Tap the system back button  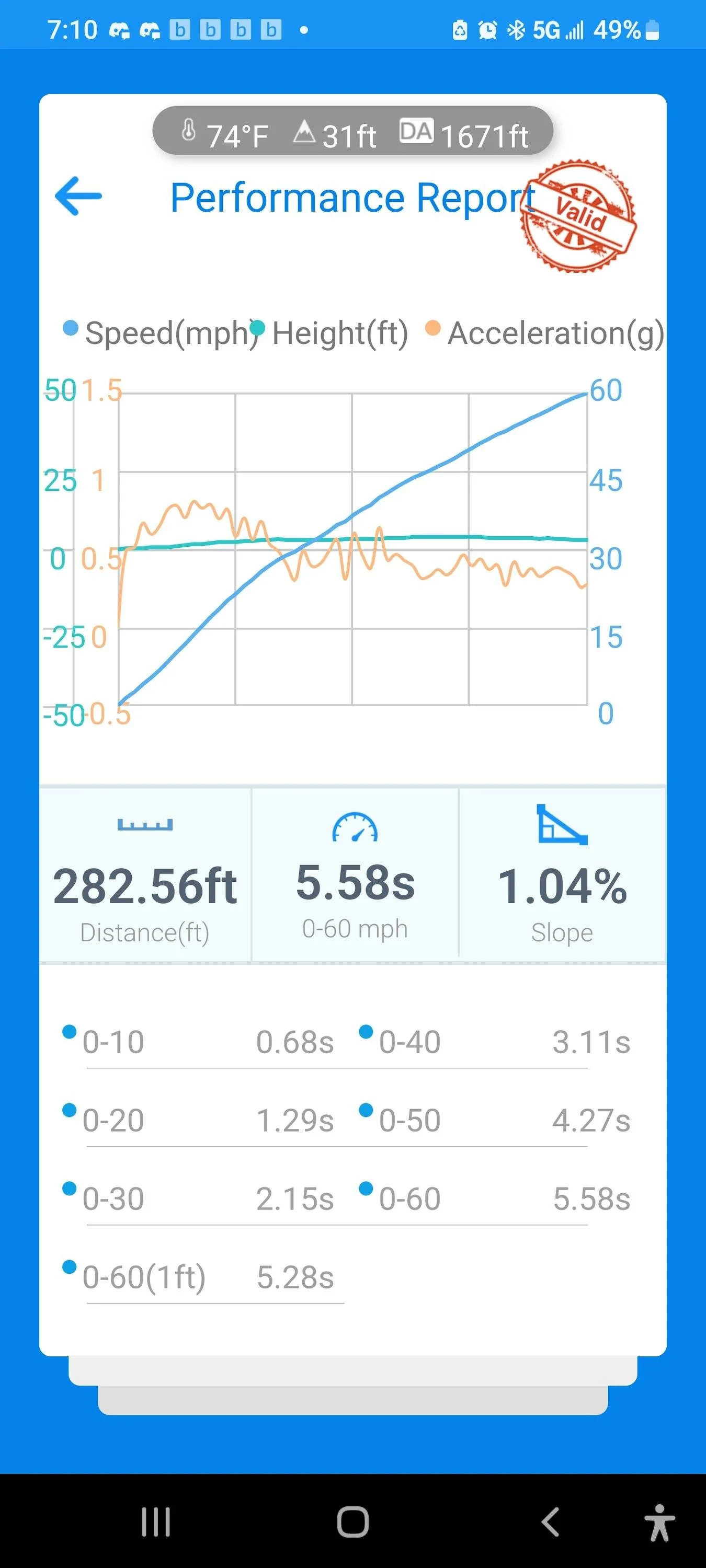(550, 1521)
